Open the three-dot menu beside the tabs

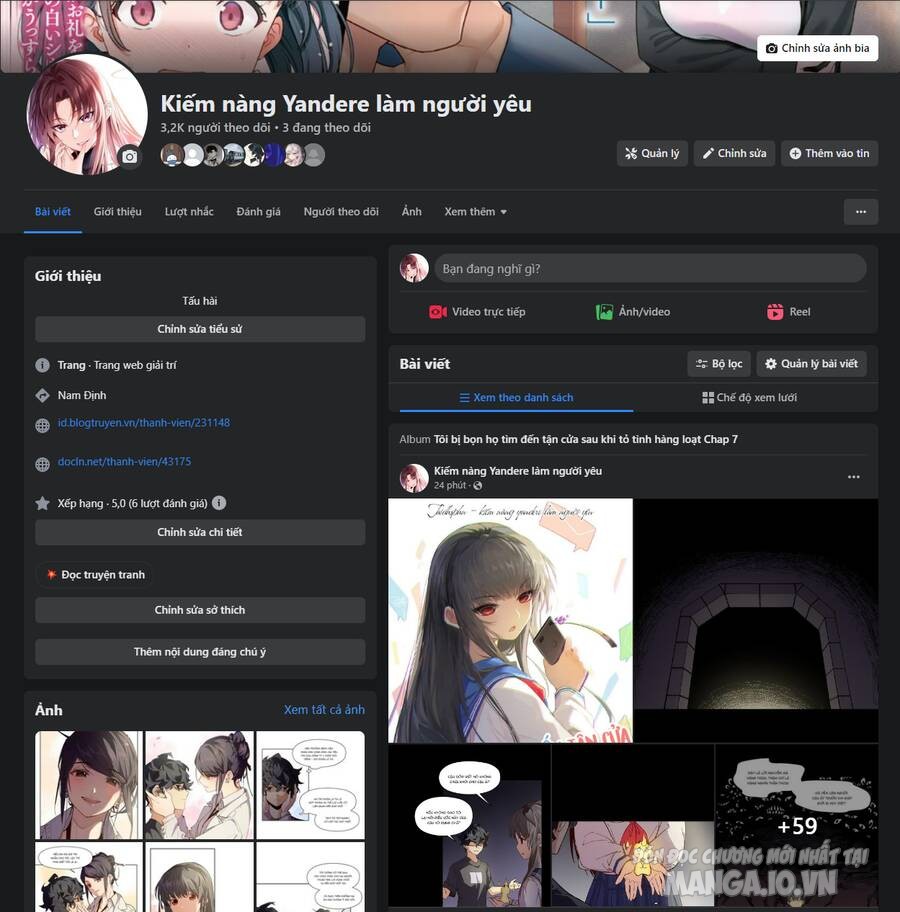coord(861,212)
